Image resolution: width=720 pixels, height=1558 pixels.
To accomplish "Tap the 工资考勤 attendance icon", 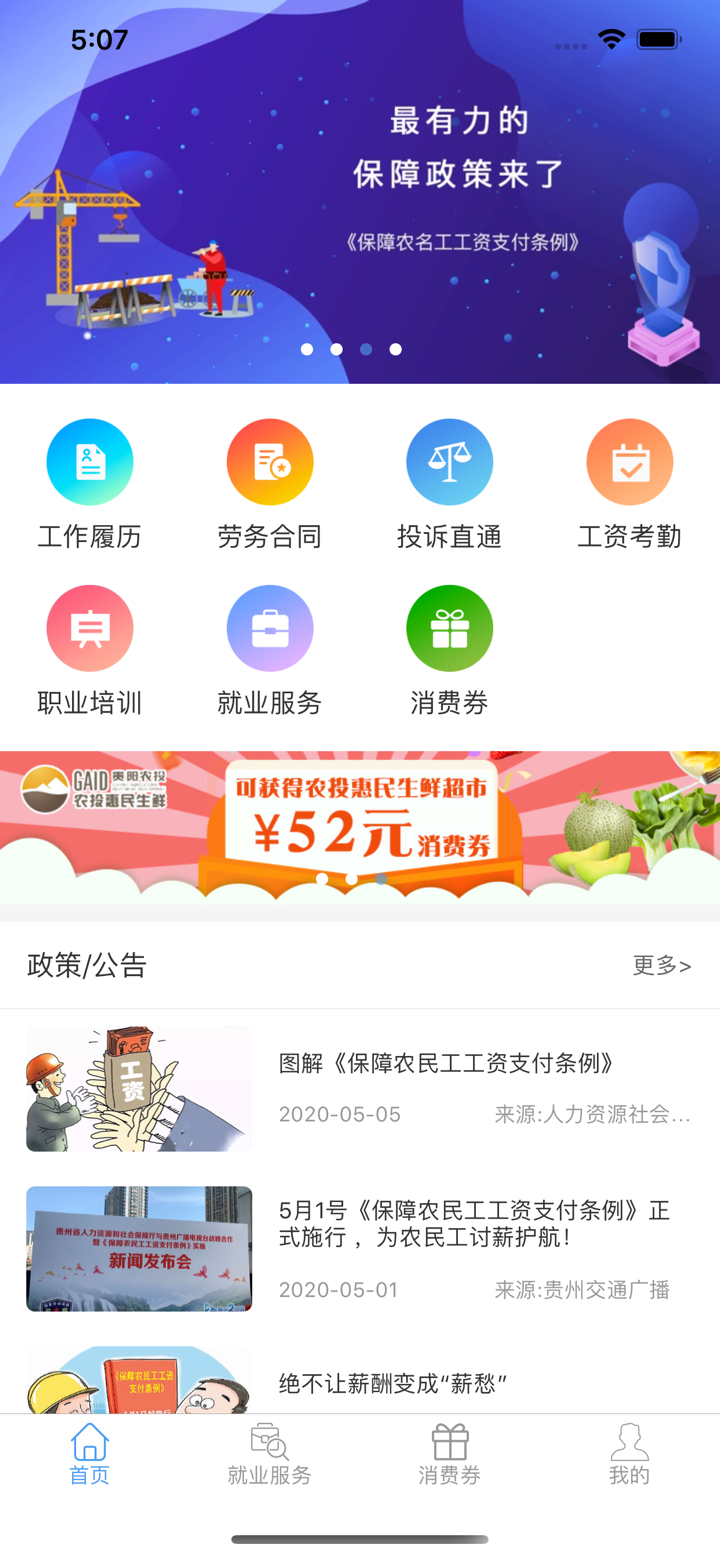I will coord(630,461).
